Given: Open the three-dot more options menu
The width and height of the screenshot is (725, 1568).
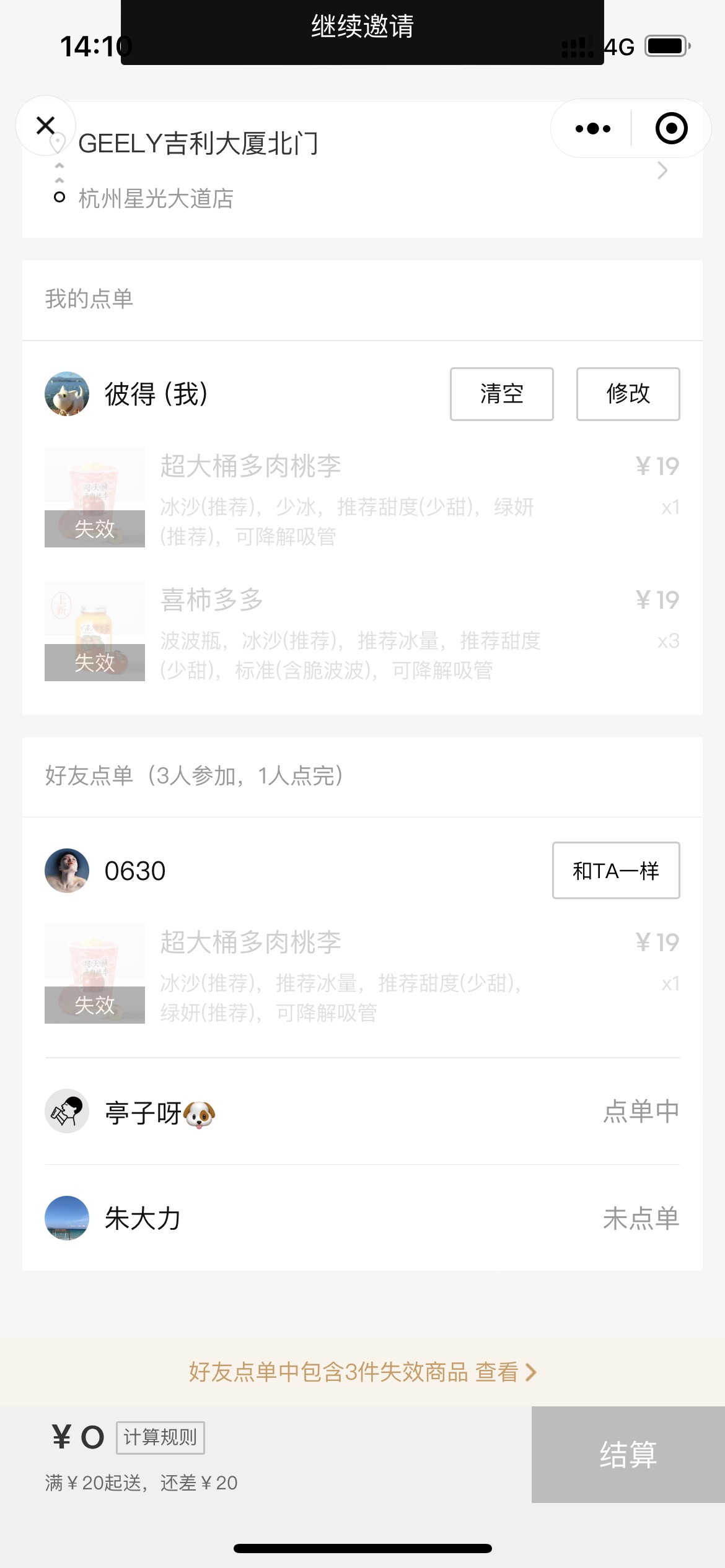Looking at the screenshot, I should [592, 129].
